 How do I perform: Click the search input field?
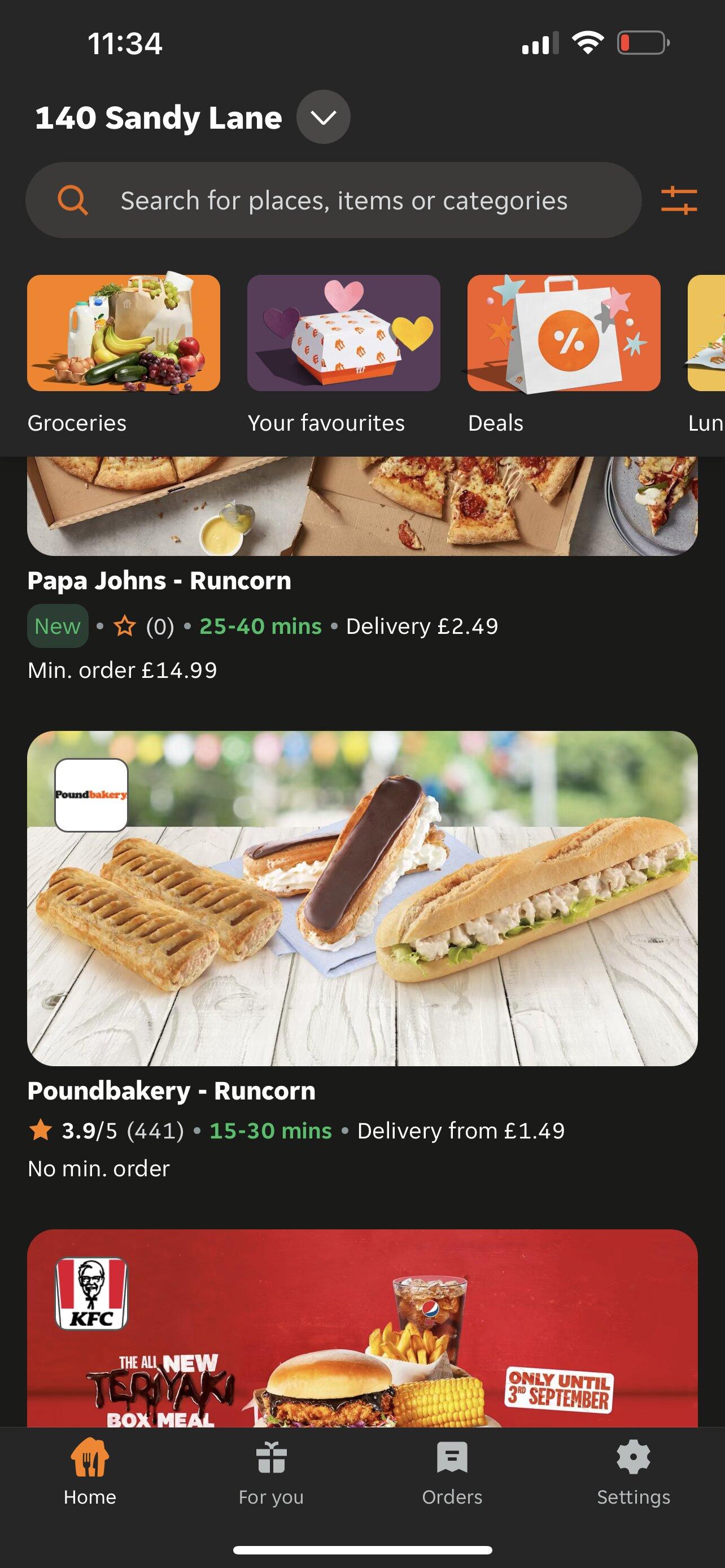341,200
